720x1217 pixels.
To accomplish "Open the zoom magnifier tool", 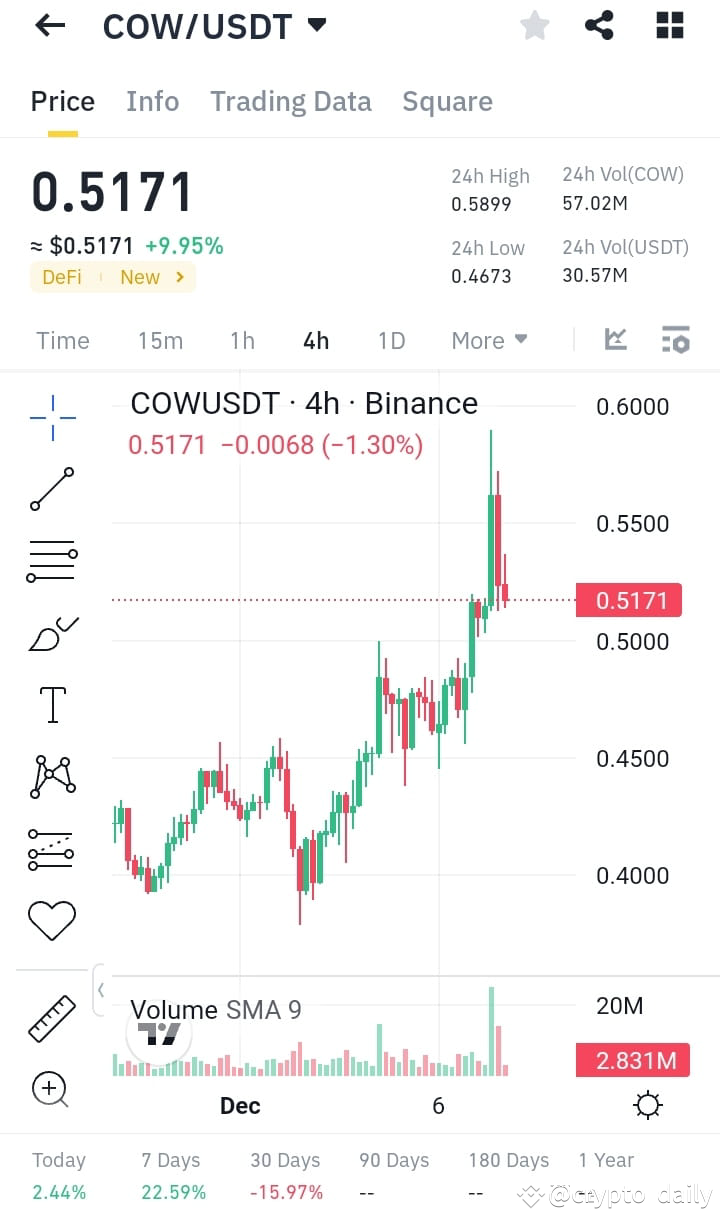I will (x=51, y=1089).
